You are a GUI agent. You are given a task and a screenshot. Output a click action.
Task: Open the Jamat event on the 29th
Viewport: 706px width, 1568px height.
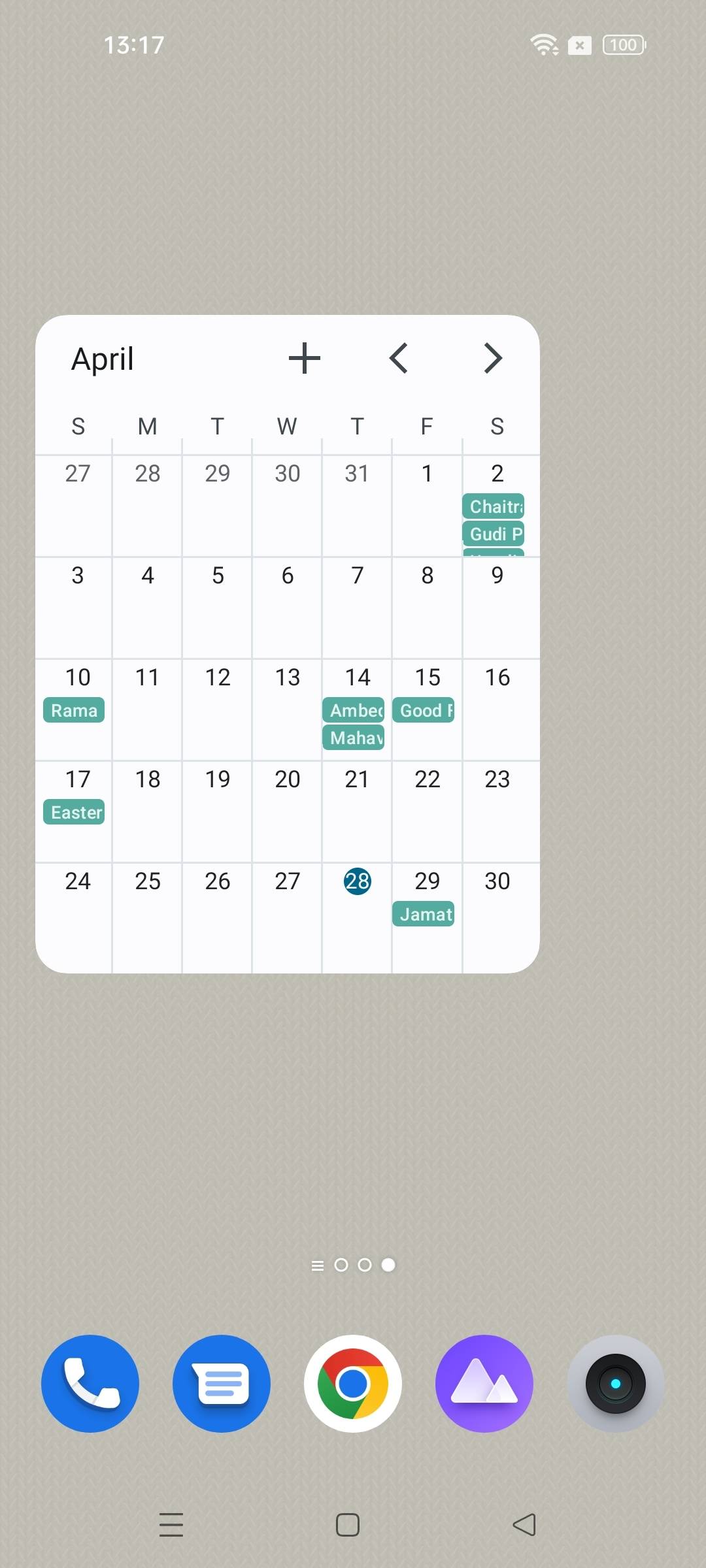[424, 914]
